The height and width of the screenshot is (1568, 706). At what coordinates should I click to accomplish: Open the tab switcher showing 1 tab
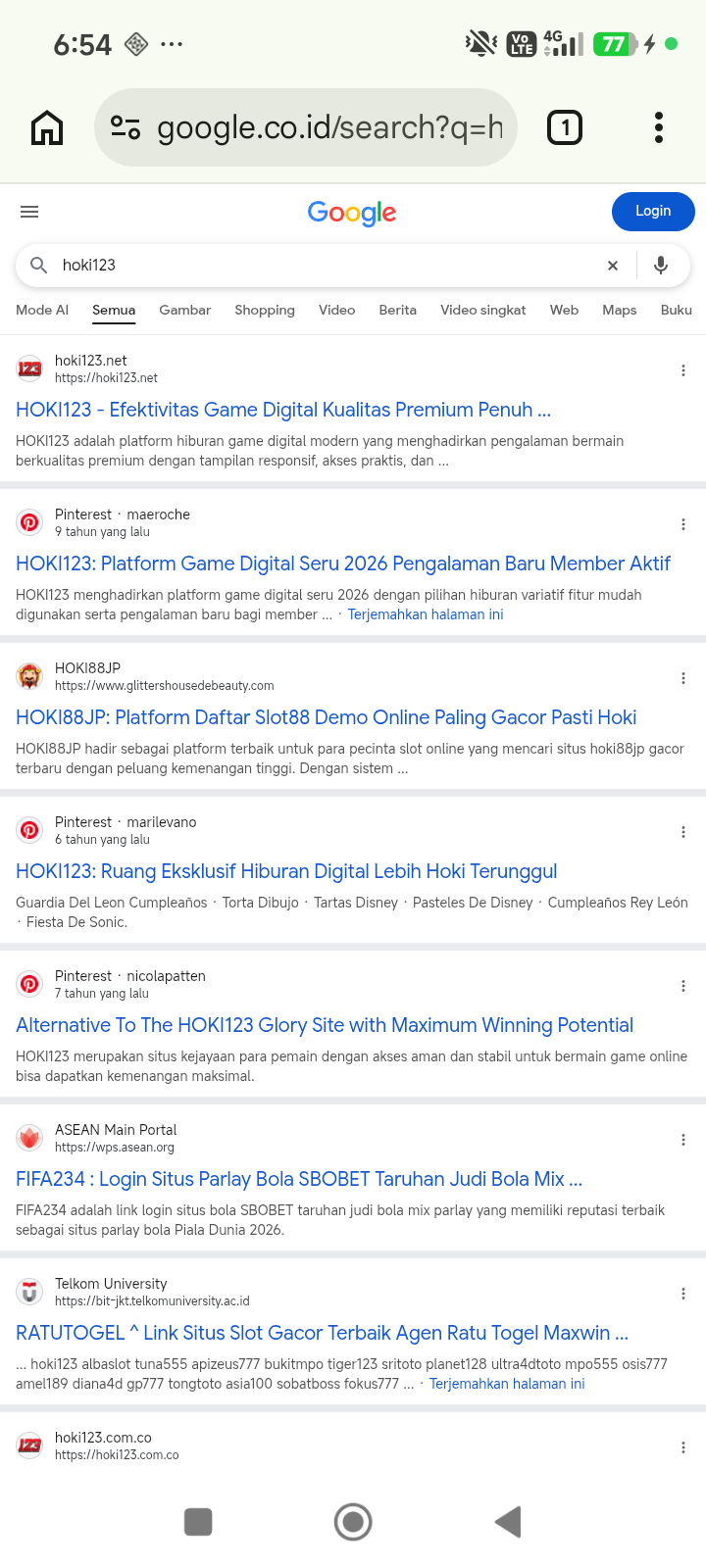pos(564,127)
